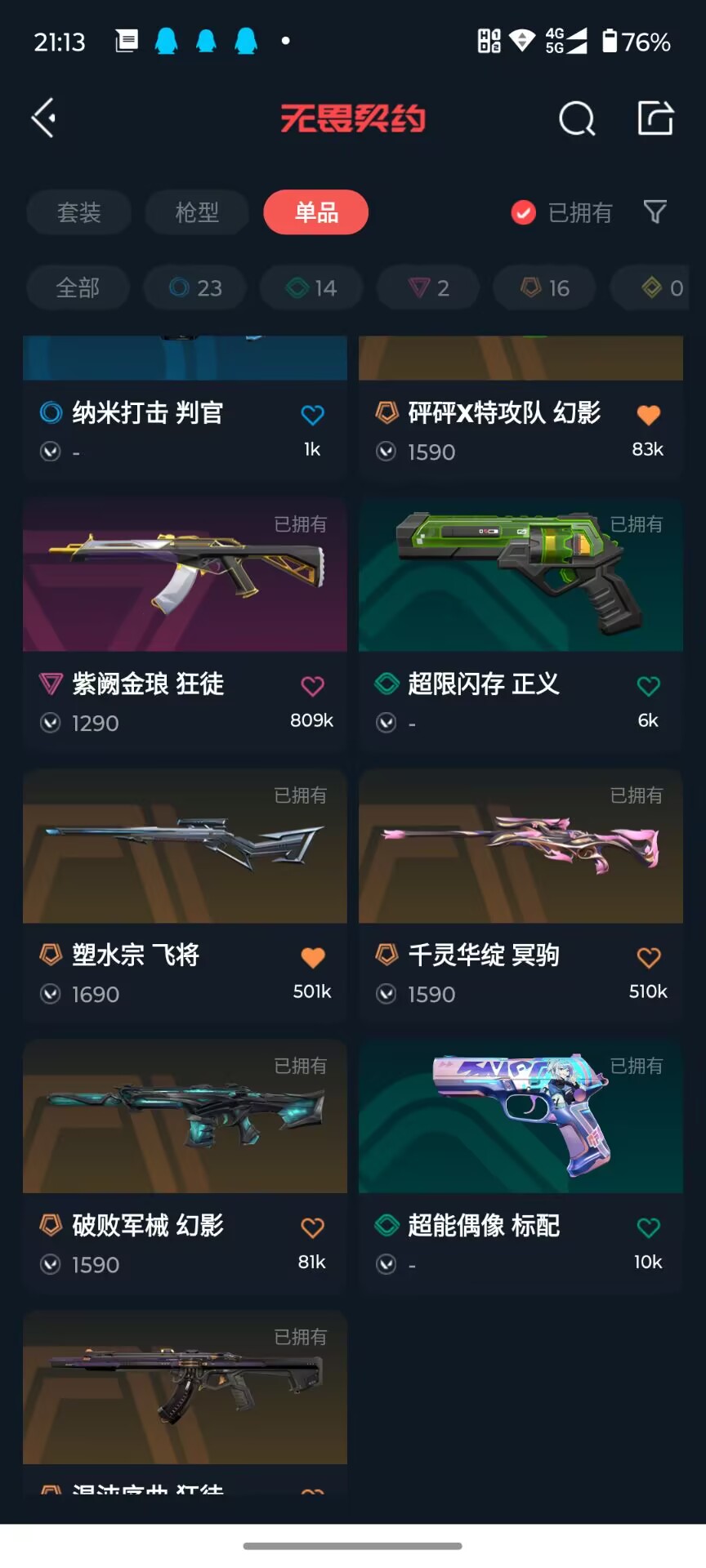Tap the share icon in the header
Screen dimensions: 706x1568
tap(655, 118)
